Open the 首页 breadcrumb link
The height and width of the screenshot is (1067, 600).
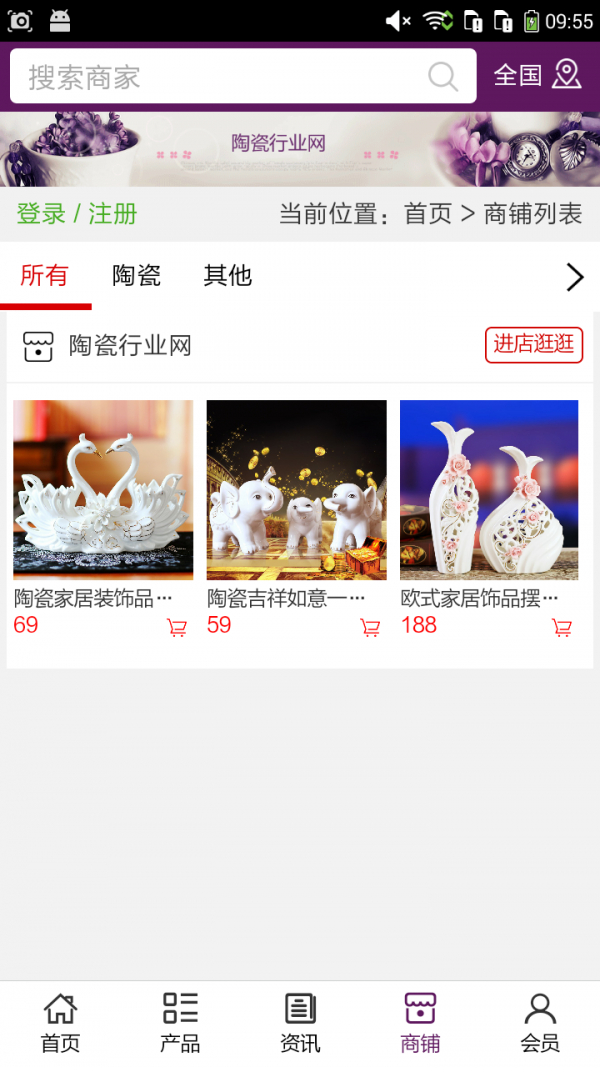pos(427,214)
